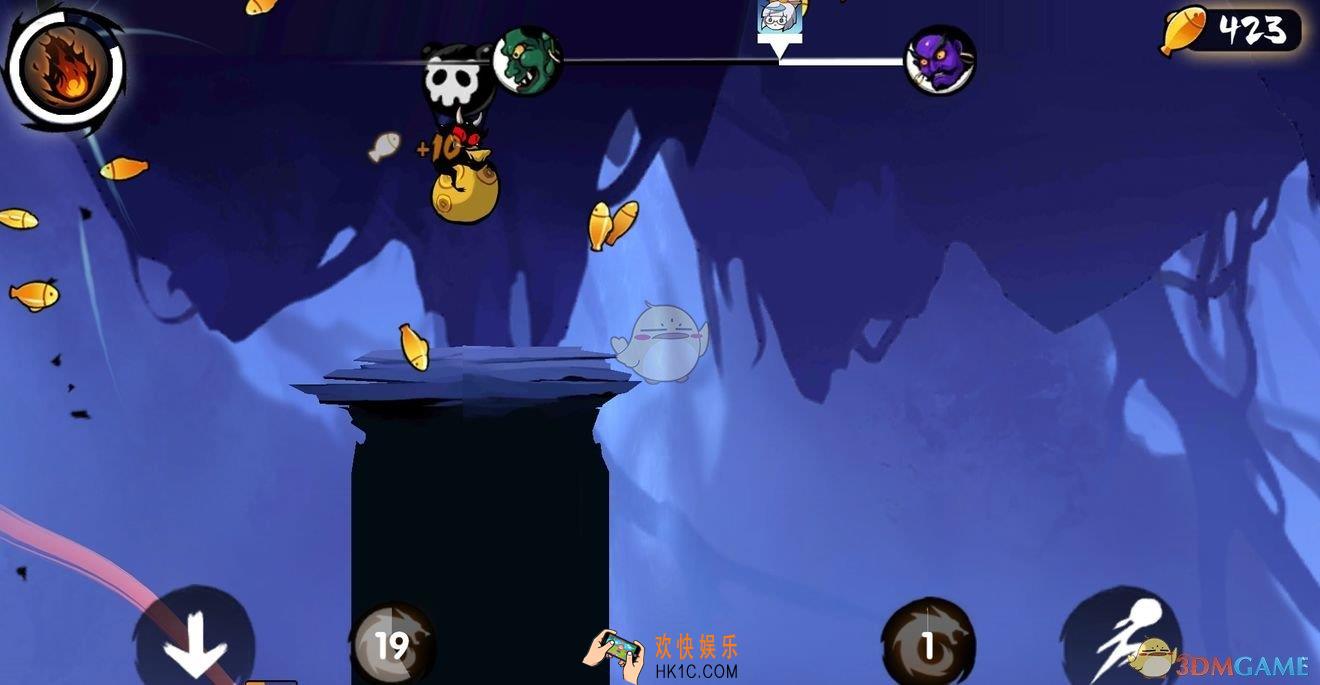Trigger the dash attack button
This screenshot has width=1320, height=685.
tap(1120, 640)
